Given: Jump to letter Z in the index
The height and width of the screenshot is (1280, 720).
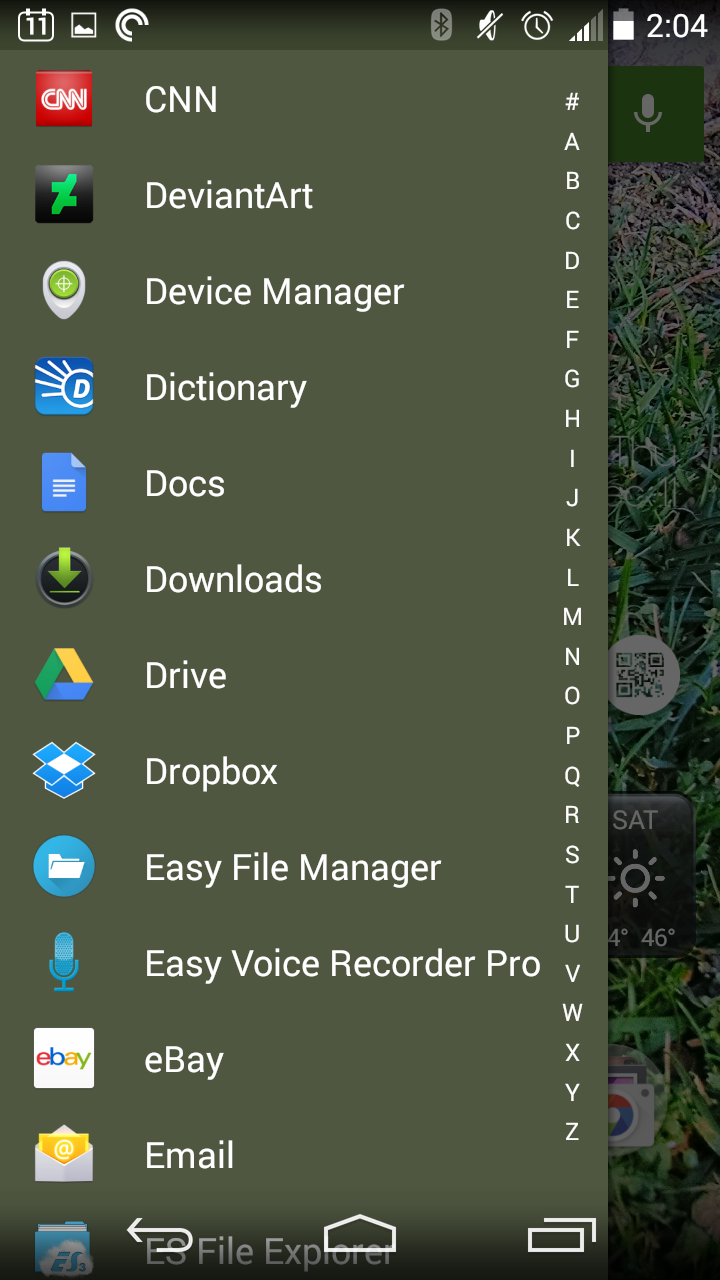Looking at the screenshot, I should (572, 1132).
